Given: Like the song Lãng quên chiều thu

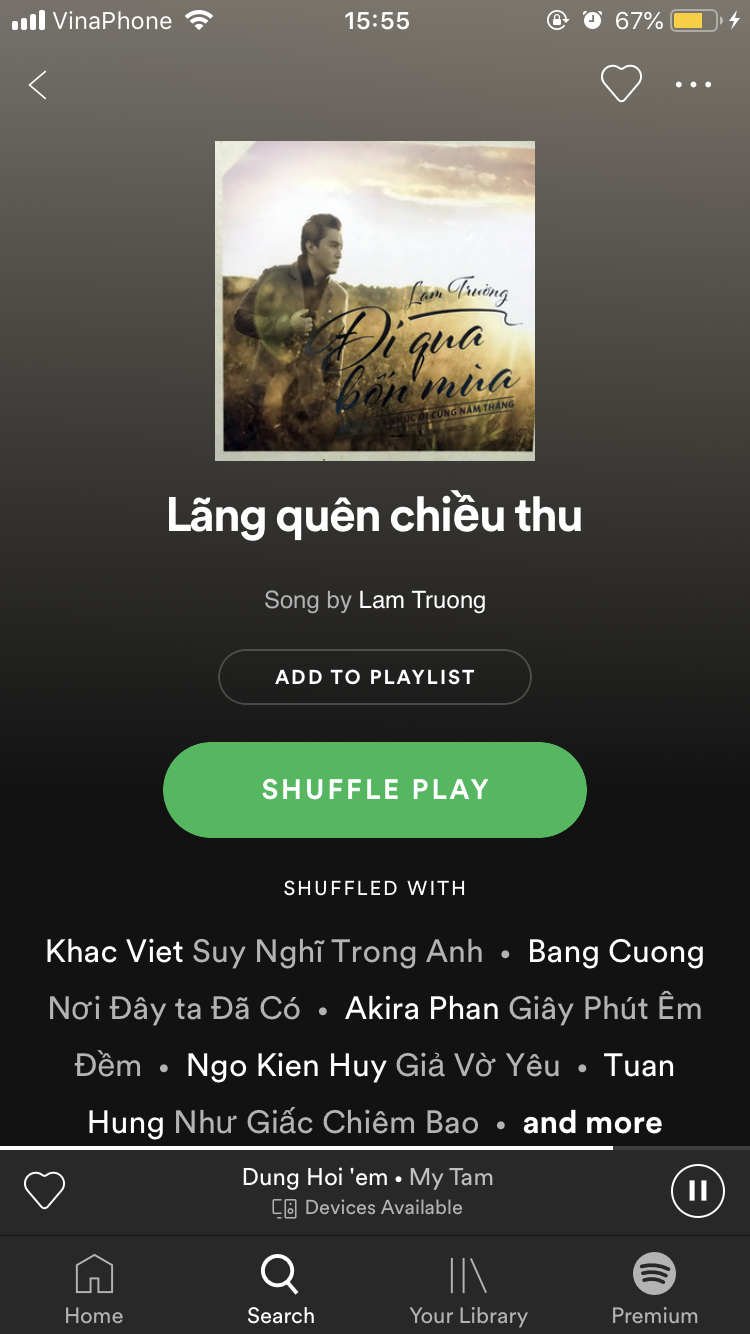Looking at the screenshot, I should click(x=621, y=84).
